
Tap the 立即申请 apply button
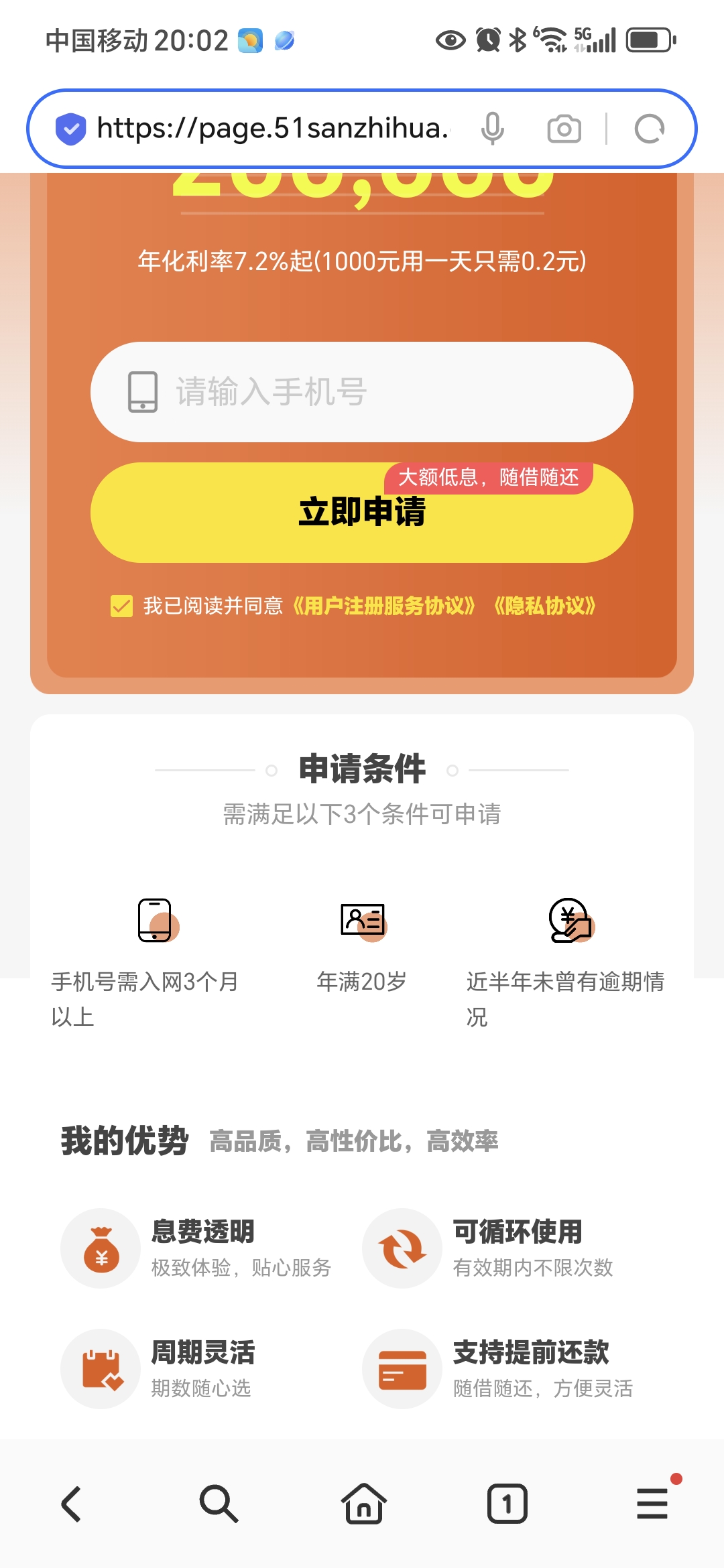(x=362, y=513)
